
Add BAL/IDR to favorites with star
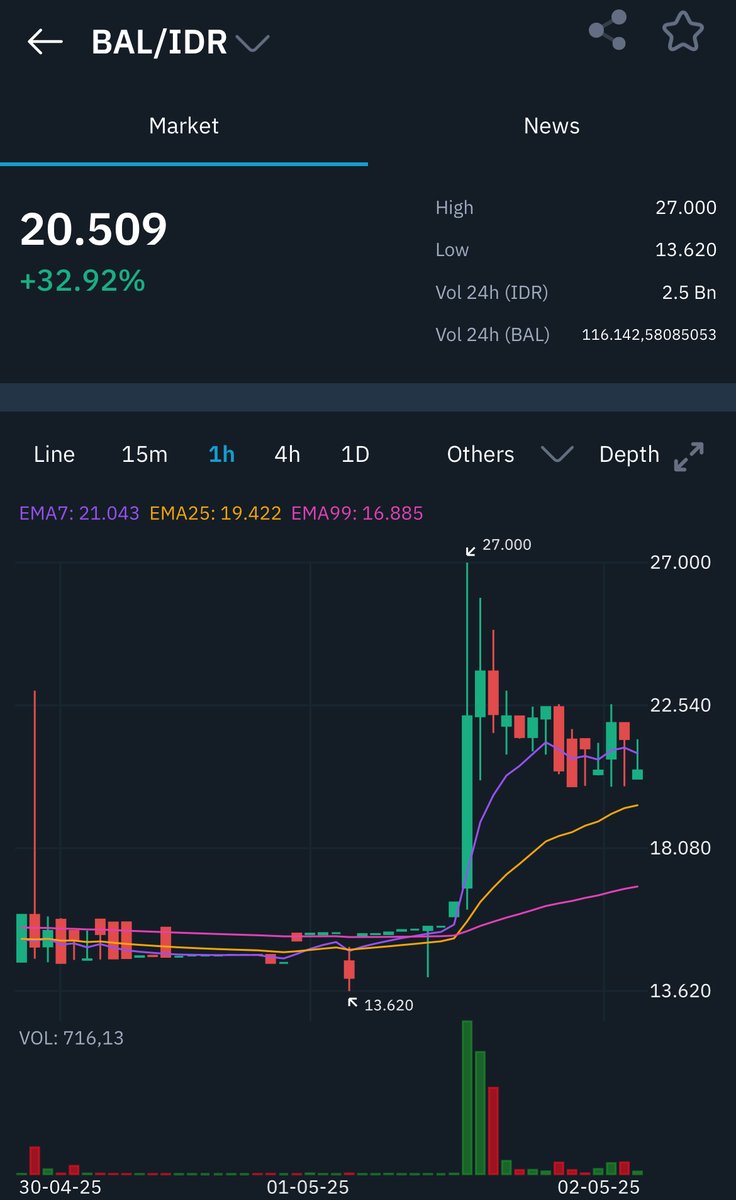(x=683, y=31)
